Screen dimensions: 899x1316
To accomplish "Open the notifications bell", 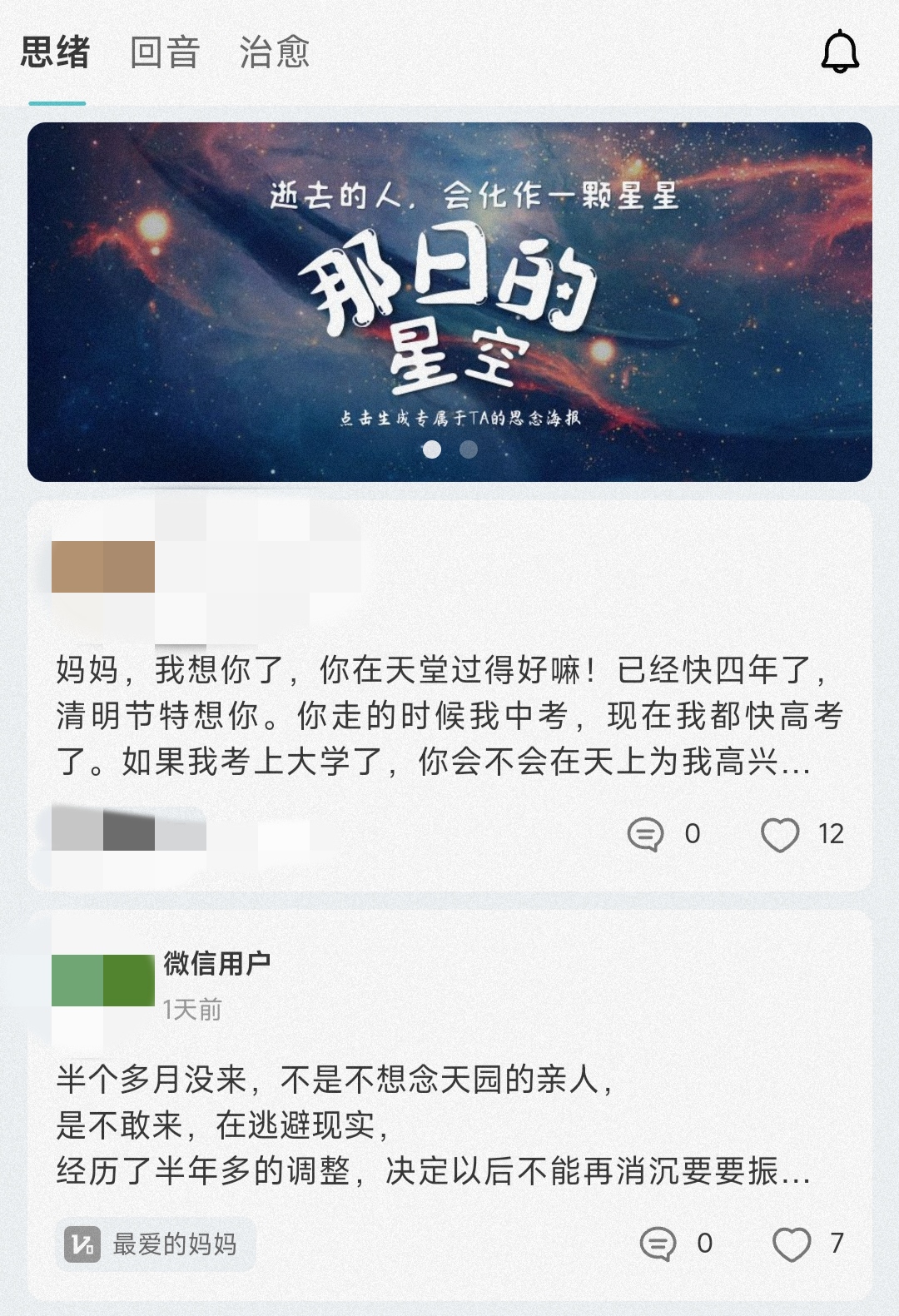I will pos(839,52).
